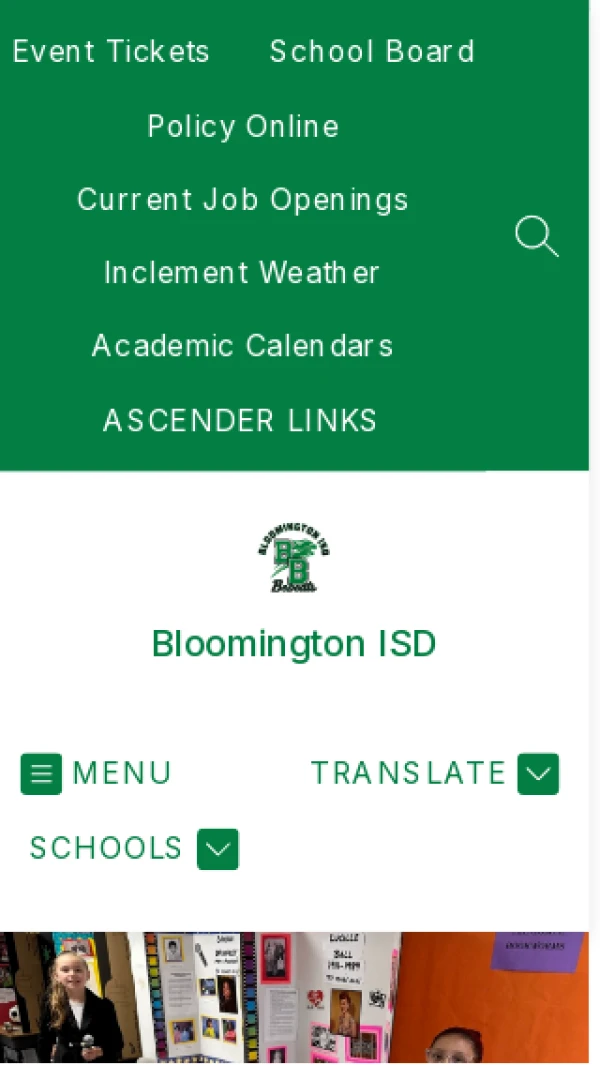Open the search magnifier icon
The image size is (600, 1065).
point(536,238)
